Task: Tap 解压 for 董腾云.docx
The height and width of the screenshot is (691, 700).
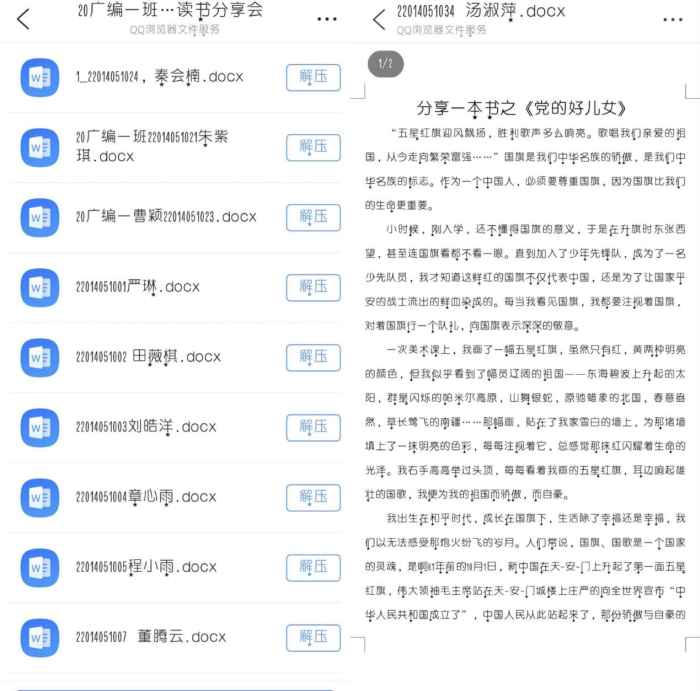Action: [x=313, y=637]
